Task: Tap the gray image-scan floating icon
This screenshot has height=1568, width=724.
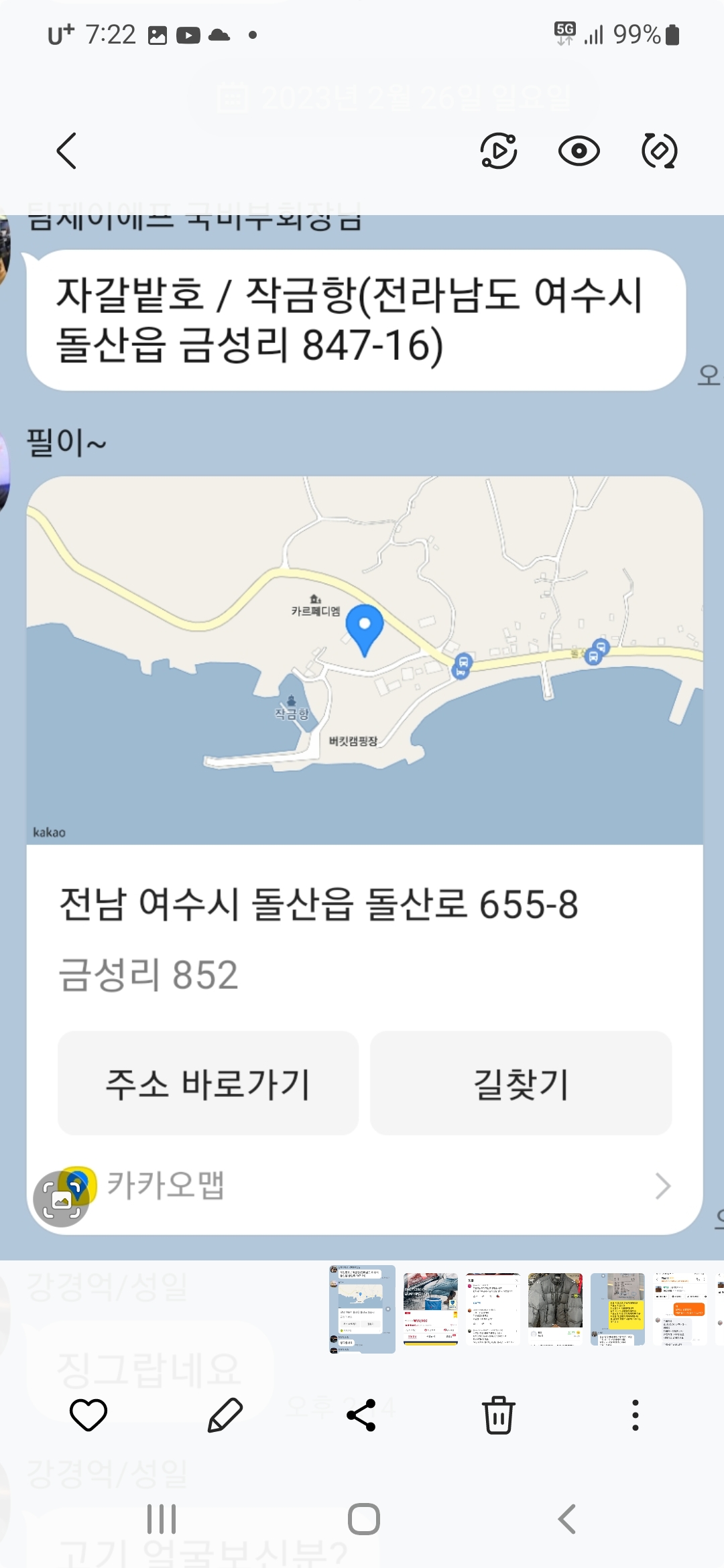Action: (x=61, y=1199)
